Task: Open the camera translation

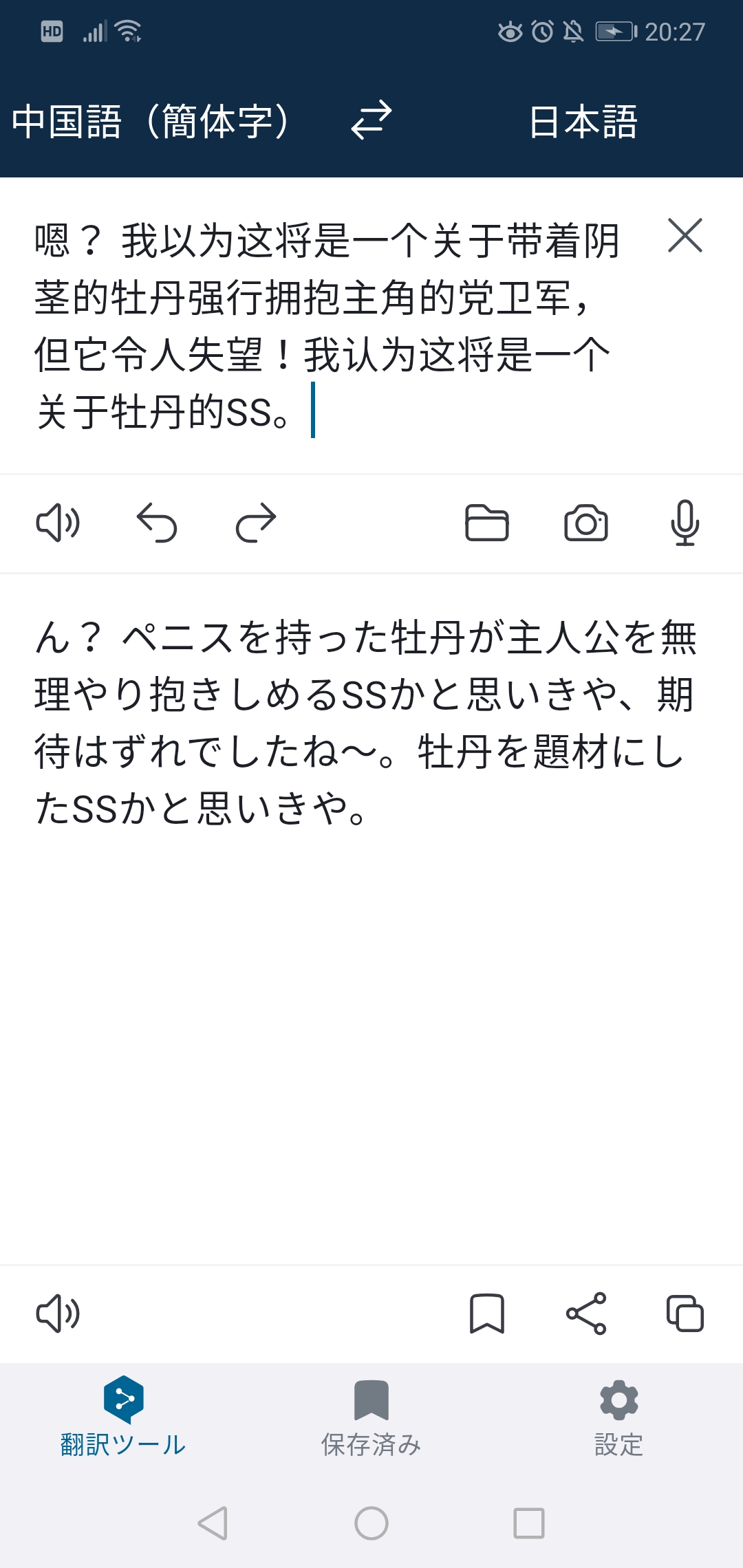Action: coord(586,523)
